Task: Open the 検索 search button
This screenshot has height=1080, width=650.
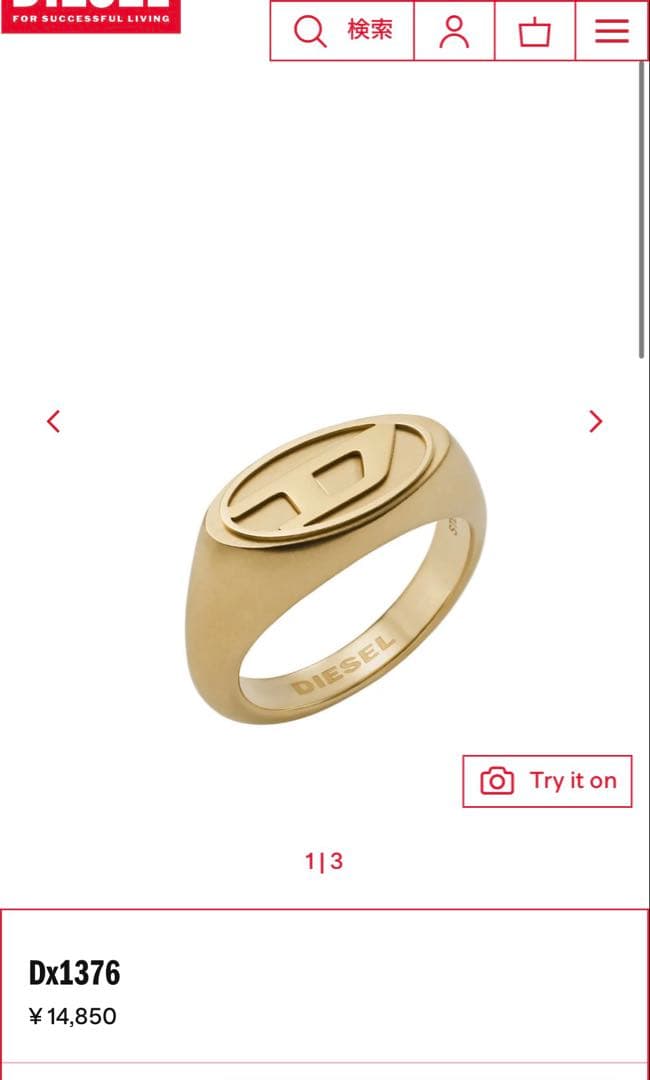Action: point(342,31)
